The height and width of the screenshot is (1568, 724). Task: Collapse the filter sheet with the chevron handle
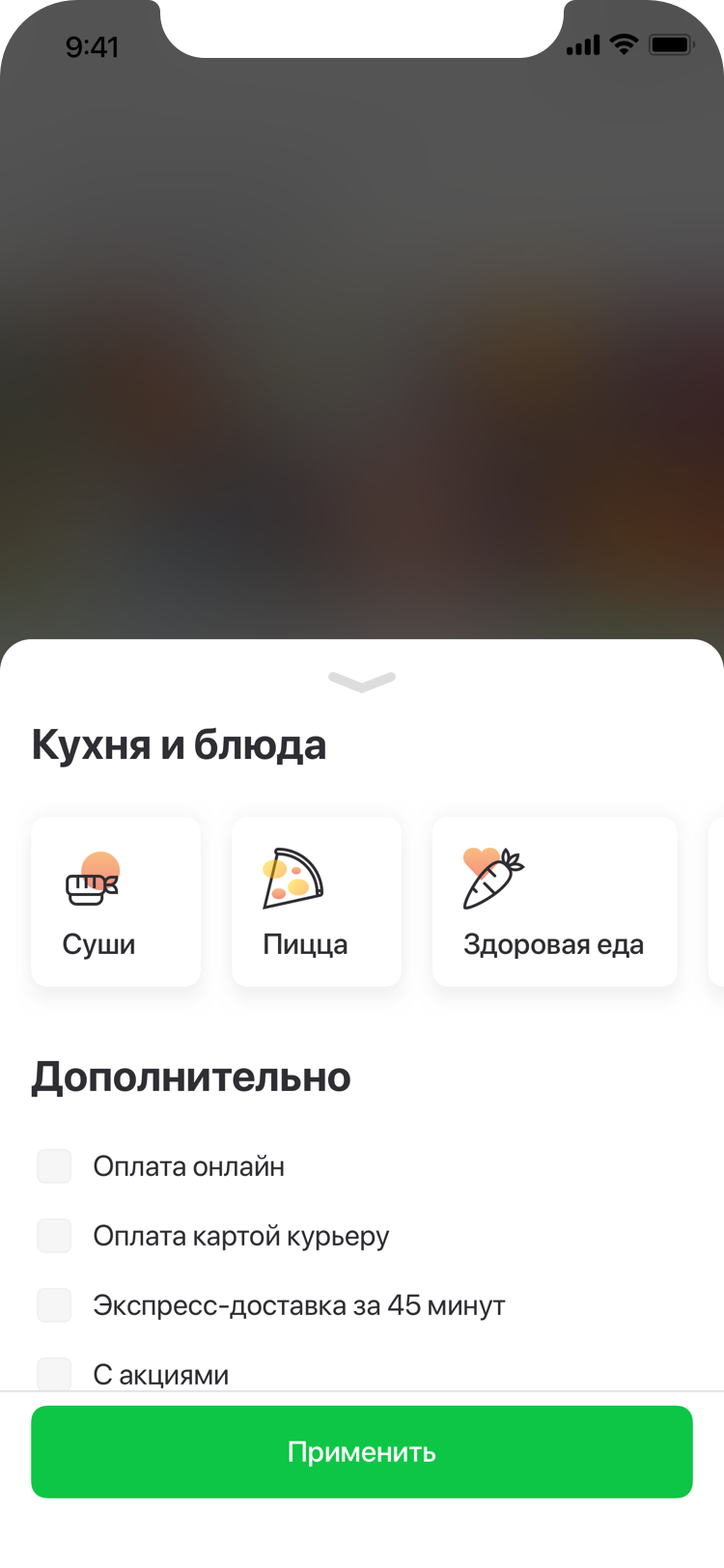click(x=362, y=682)
